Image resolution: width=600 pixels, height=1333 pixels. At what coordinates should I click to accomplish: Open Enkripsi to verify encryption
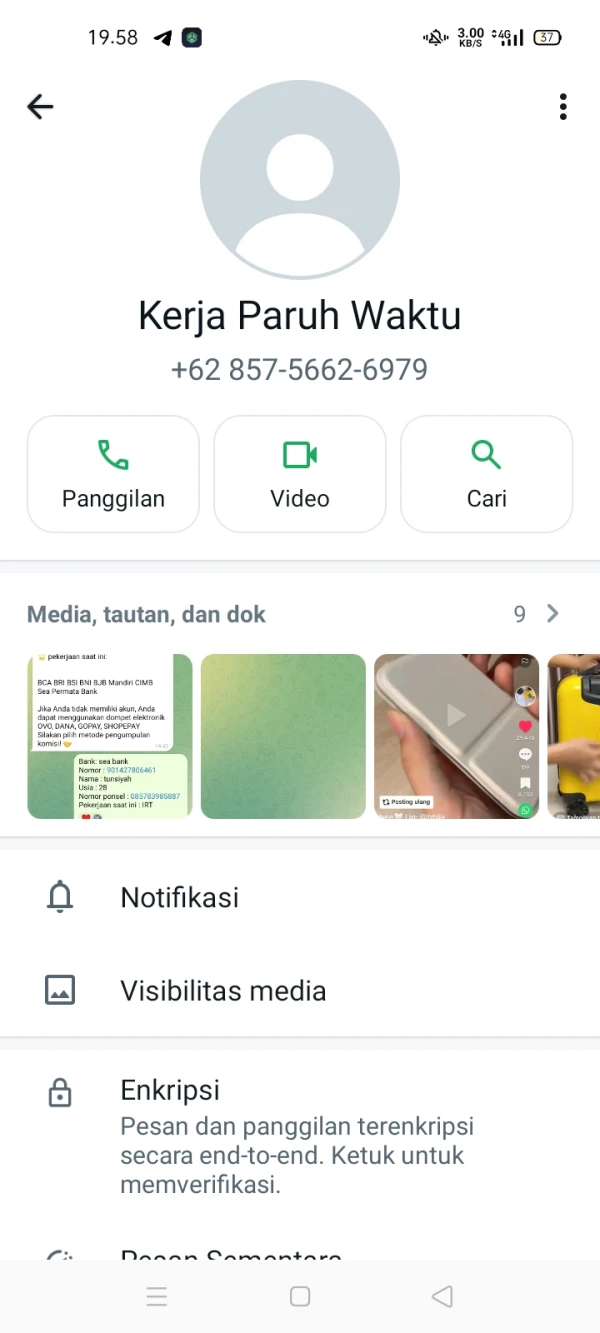pos(300,1135)
